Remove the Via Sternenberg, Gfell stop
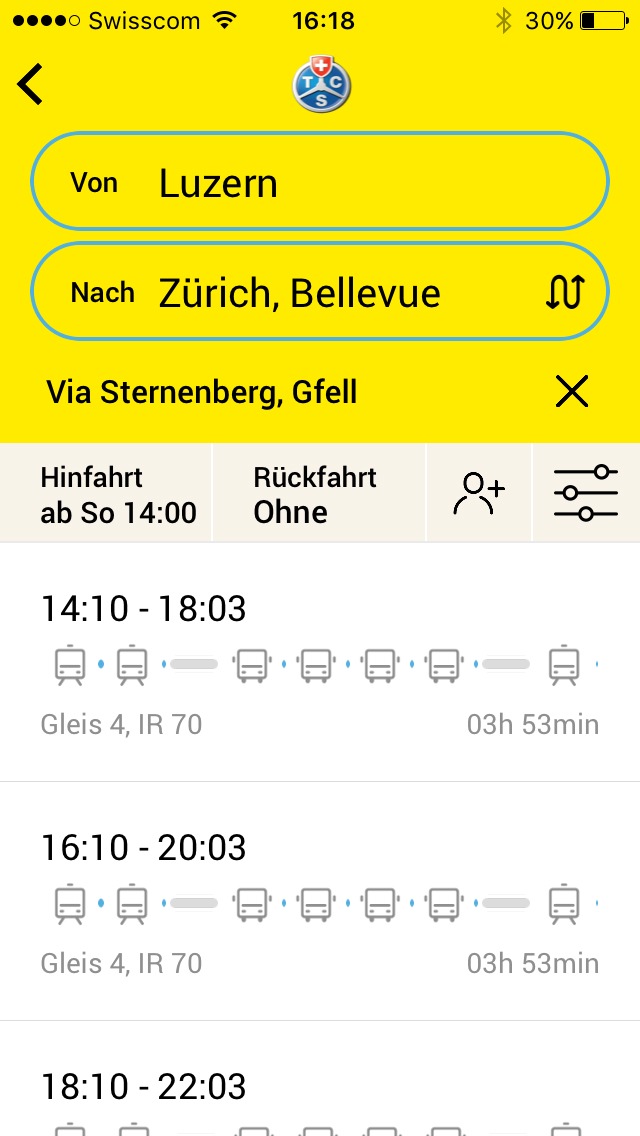The width and height of the screenshot is (640, 1136). point(572,392)
